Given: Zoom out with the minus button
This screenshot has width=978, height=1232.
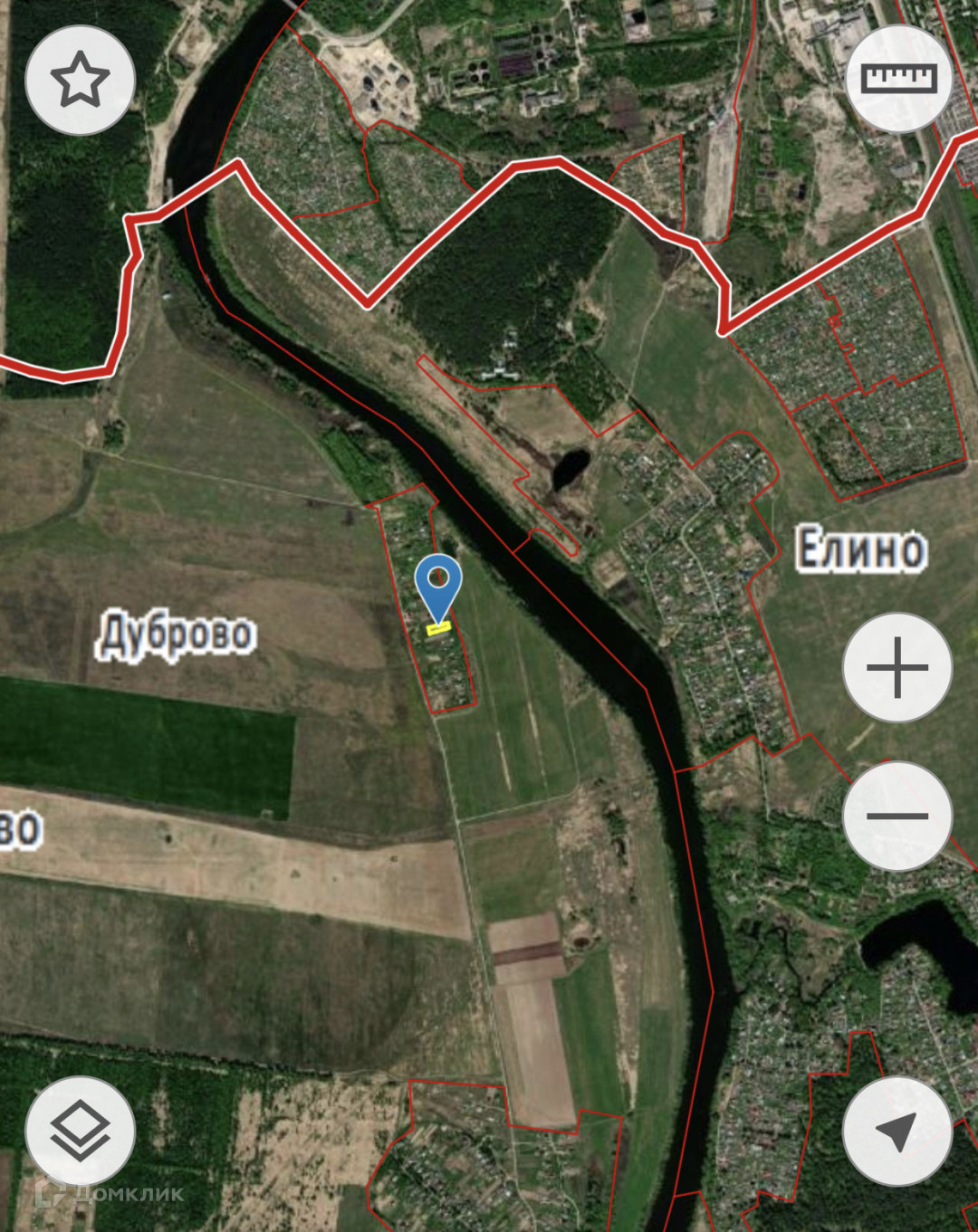Looking at the screenshot, I should (897, 816).
